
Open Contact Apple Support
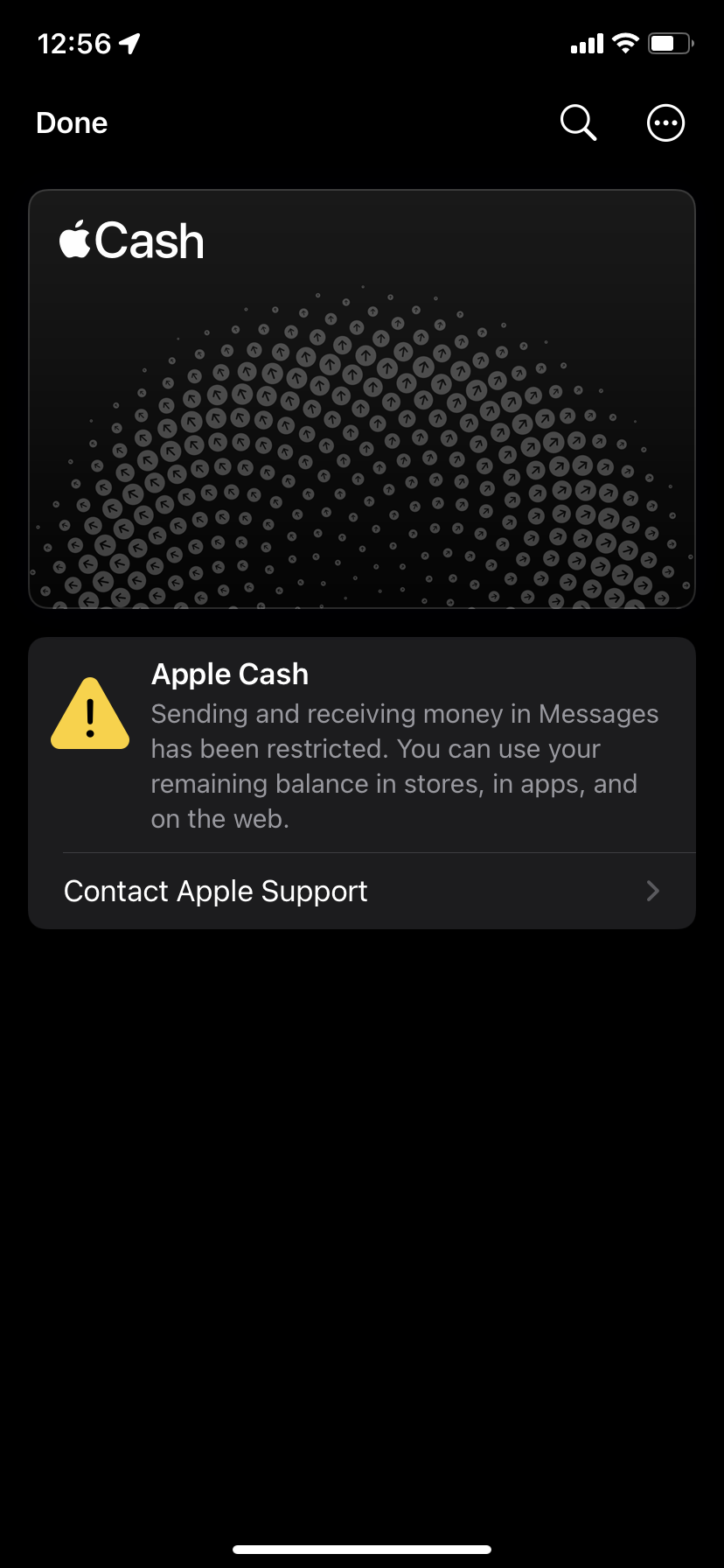click(362, 891)
